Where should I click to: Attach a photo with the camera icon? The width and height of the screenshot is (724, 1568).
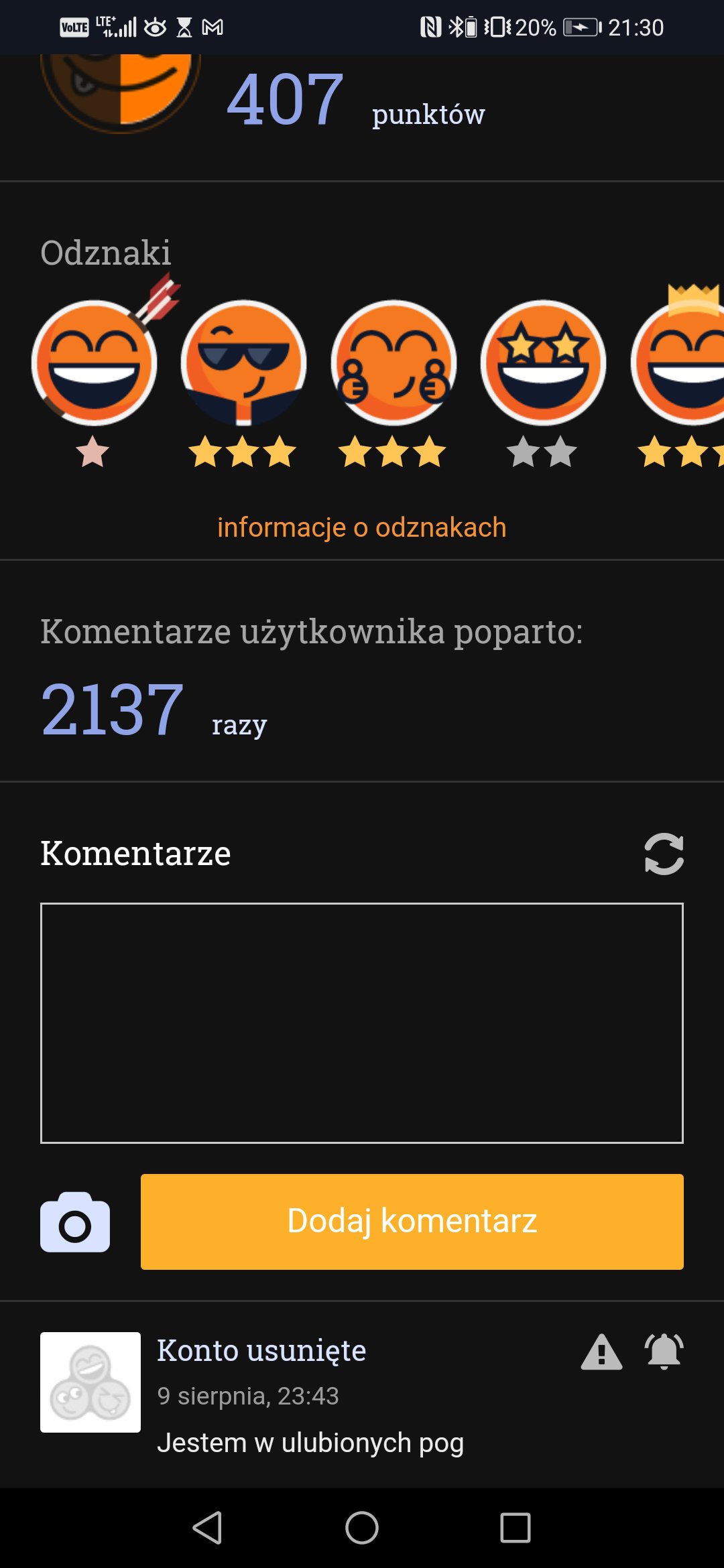tap(75, 1222)
